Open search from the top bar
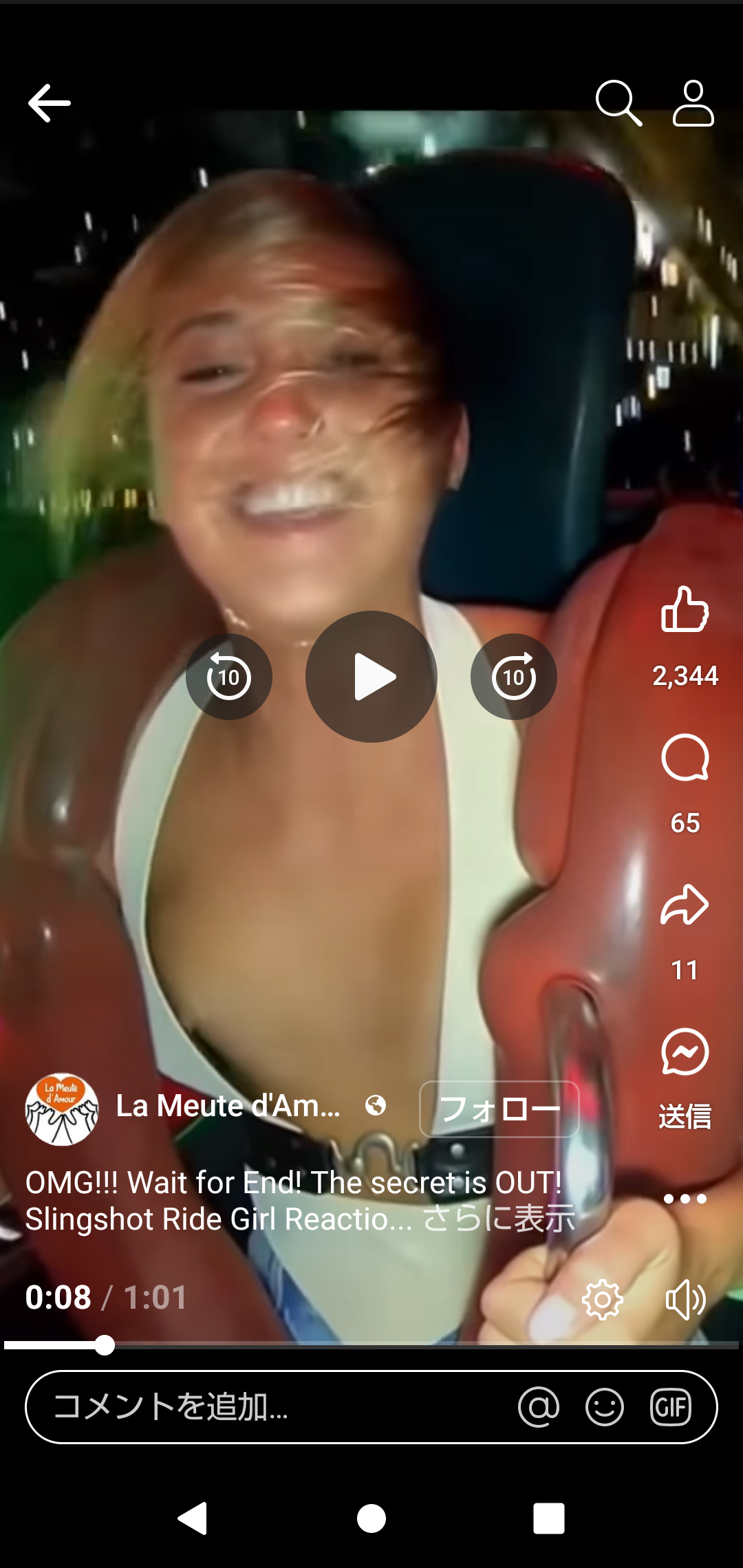Screen dimensions: 743x1568 pos(618,103)
